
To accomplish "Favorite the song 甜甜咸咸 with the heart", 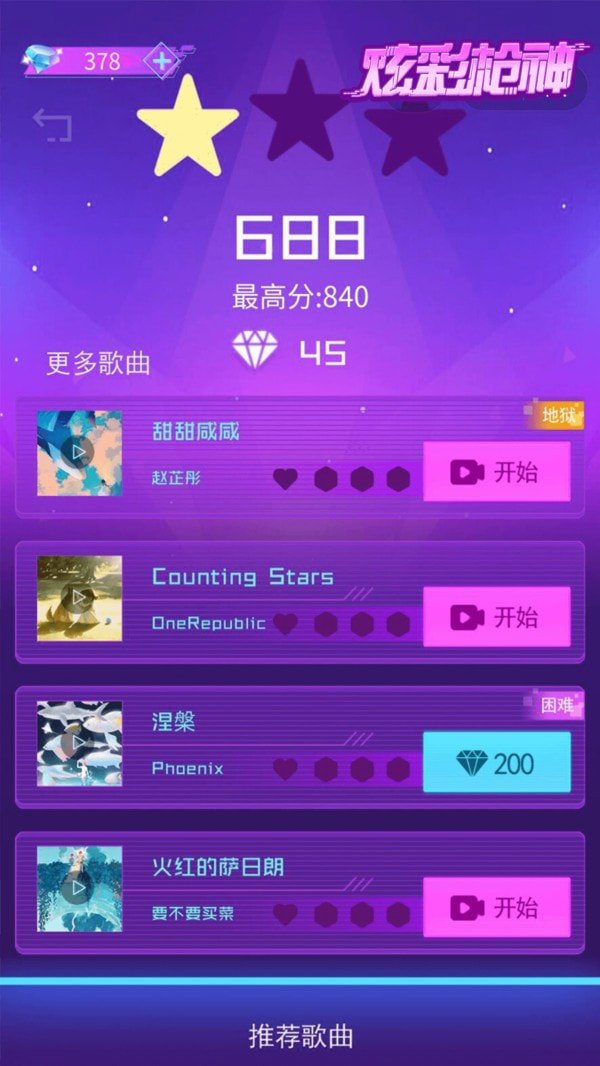I will (x=286, y=478).
